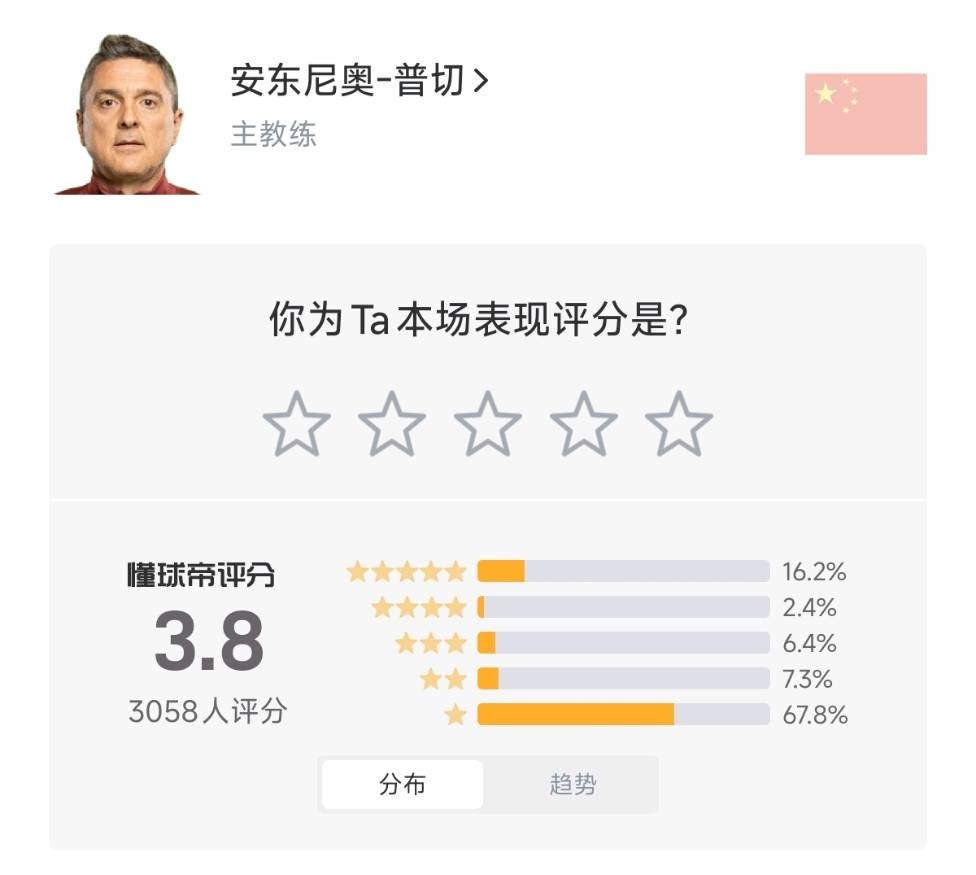The height and width of the screenshot is (875, 976).
Task: Give the full five-star rating
Action: point(679,424)
